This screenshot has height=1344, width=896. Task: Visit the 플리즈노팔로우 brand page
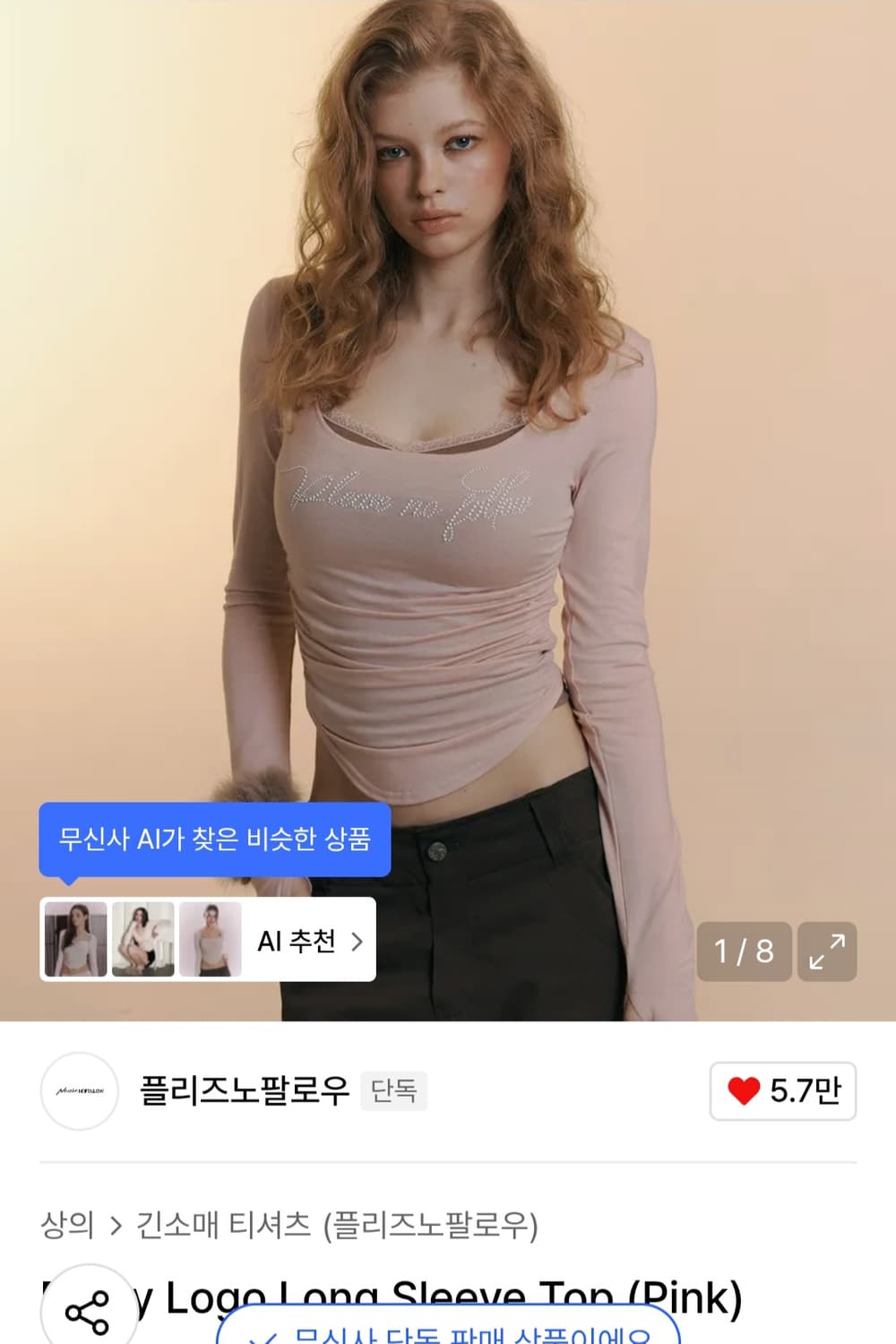point(242,1092)
